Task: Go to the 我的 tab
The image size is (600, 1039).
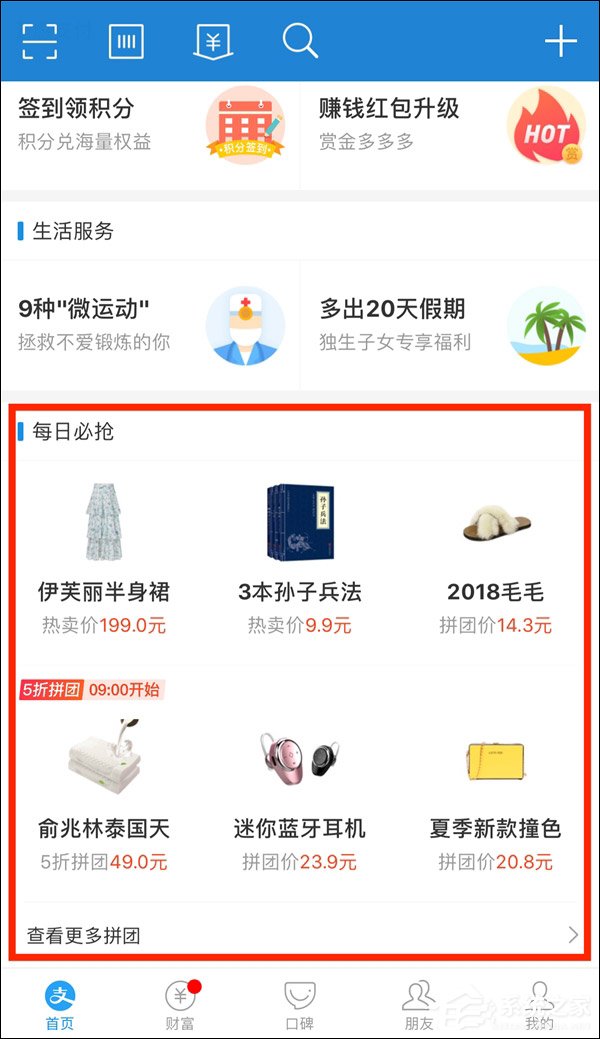Action: [539, 1004]
